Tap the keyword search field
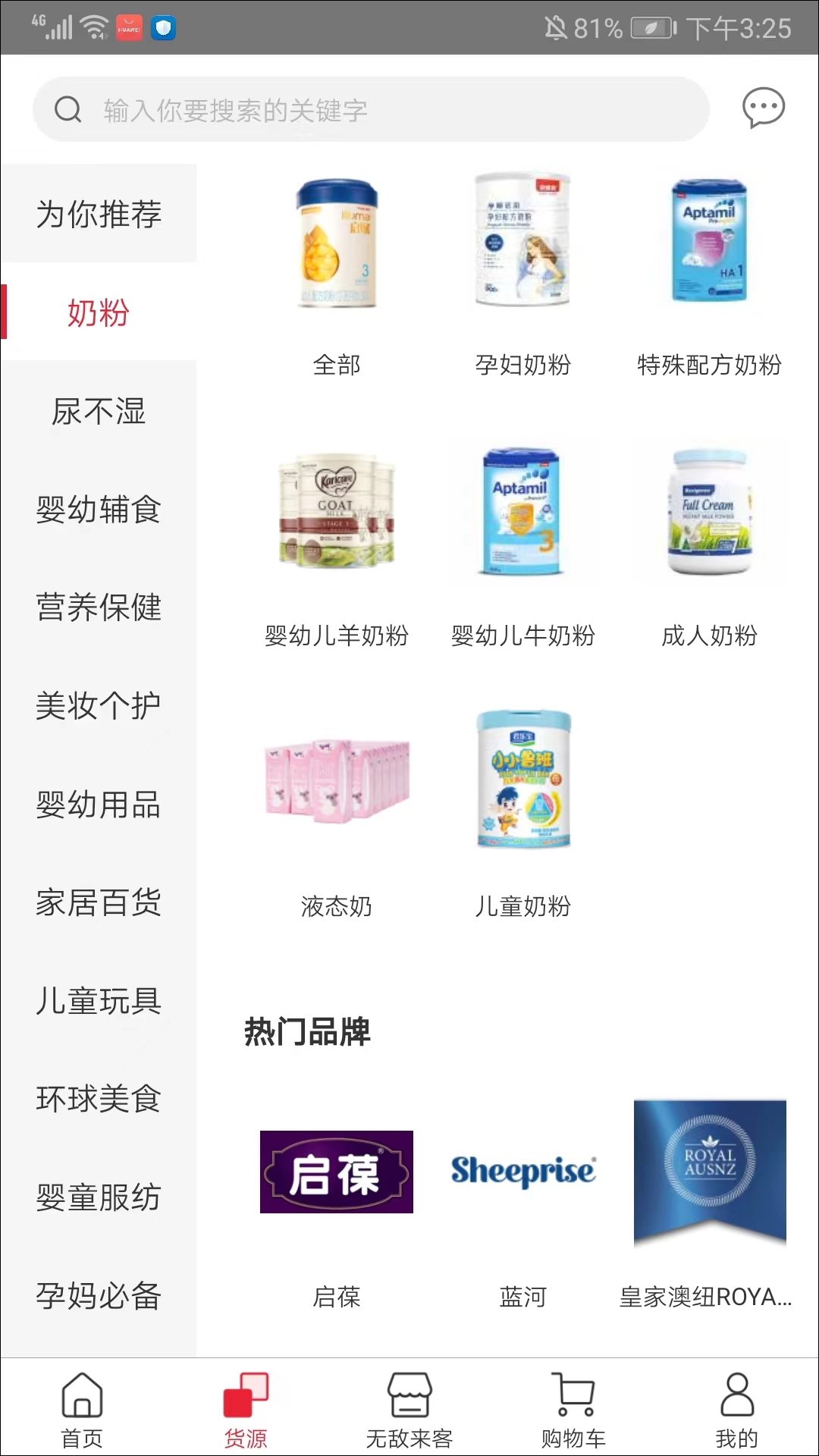 tap(372, 110)
